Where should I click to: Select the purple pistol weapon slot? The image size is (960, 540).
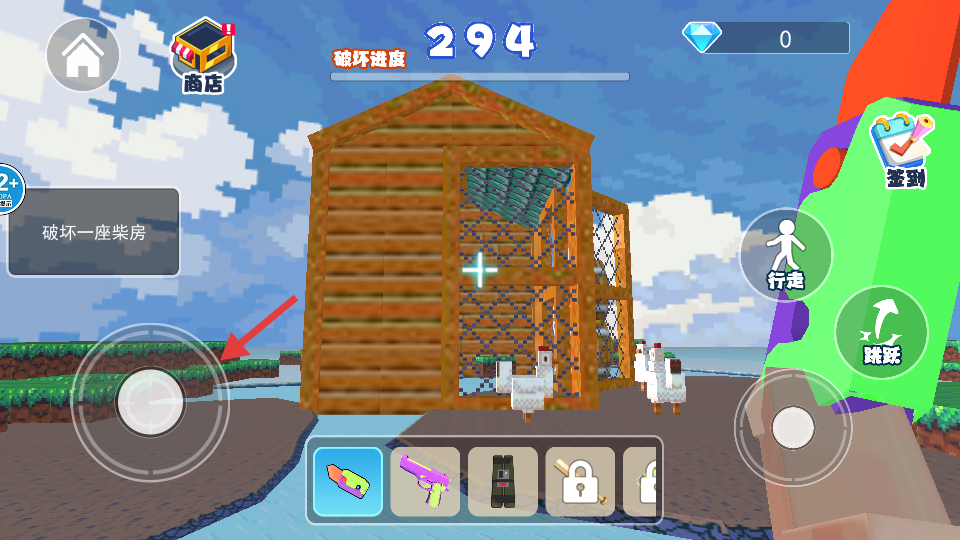[425, 481]
